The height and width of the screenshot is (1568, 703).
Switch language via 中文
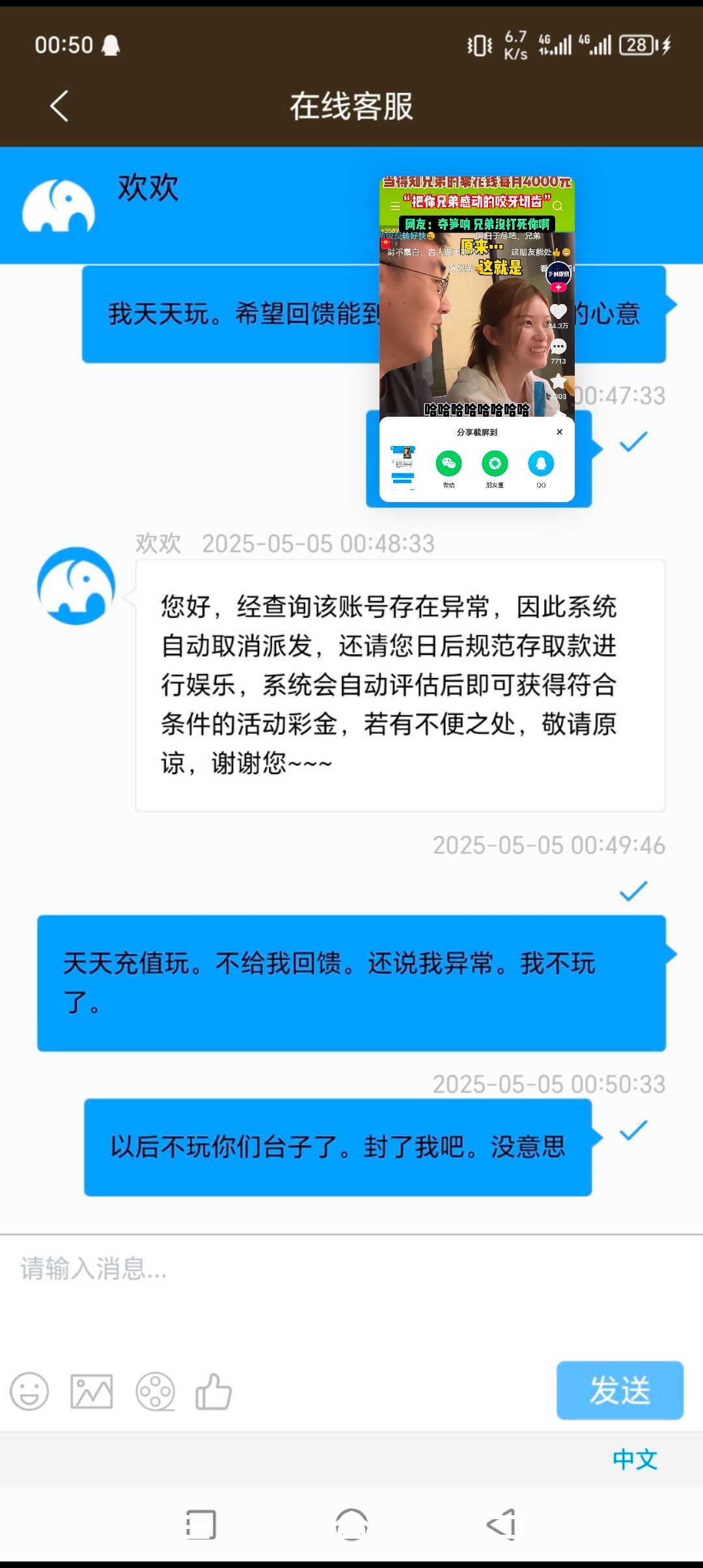(x=635, y=1459)
